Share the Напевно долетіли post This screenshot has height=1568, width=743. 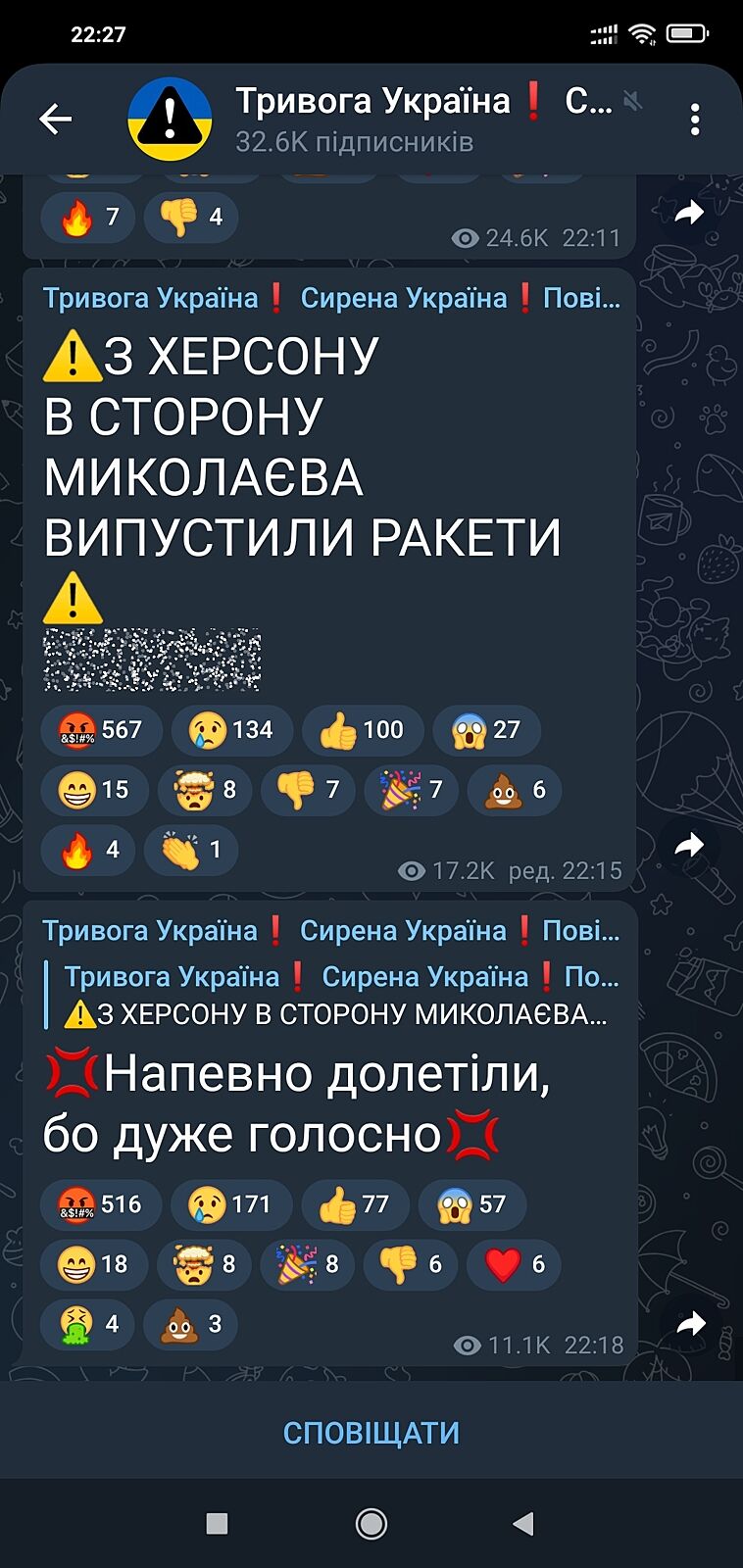point(690,1324)
